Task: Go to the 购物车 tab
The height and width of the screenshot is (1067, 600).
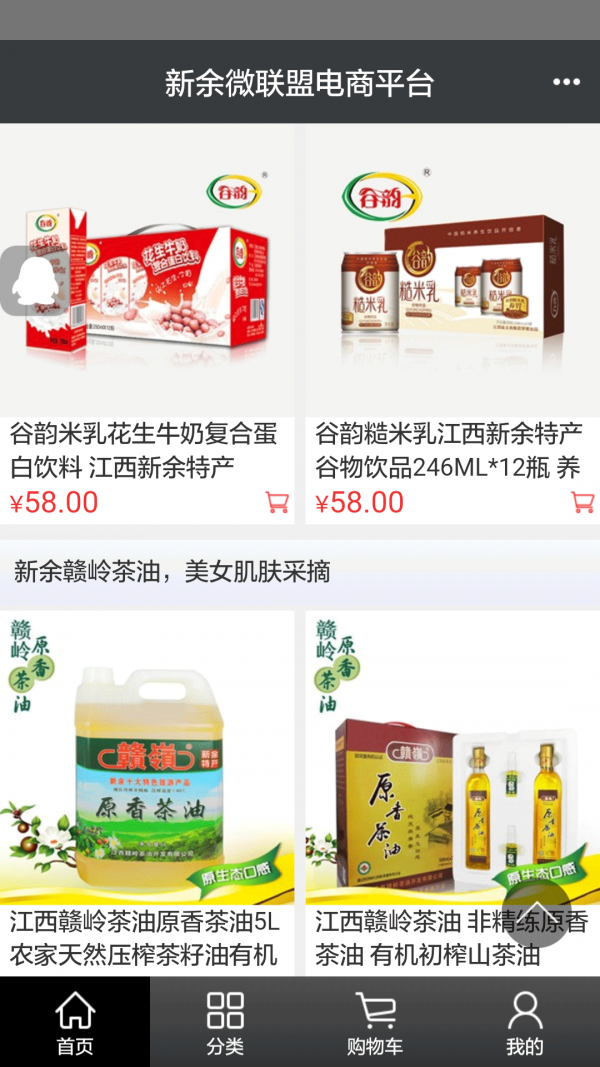Action: (375, 1023)
